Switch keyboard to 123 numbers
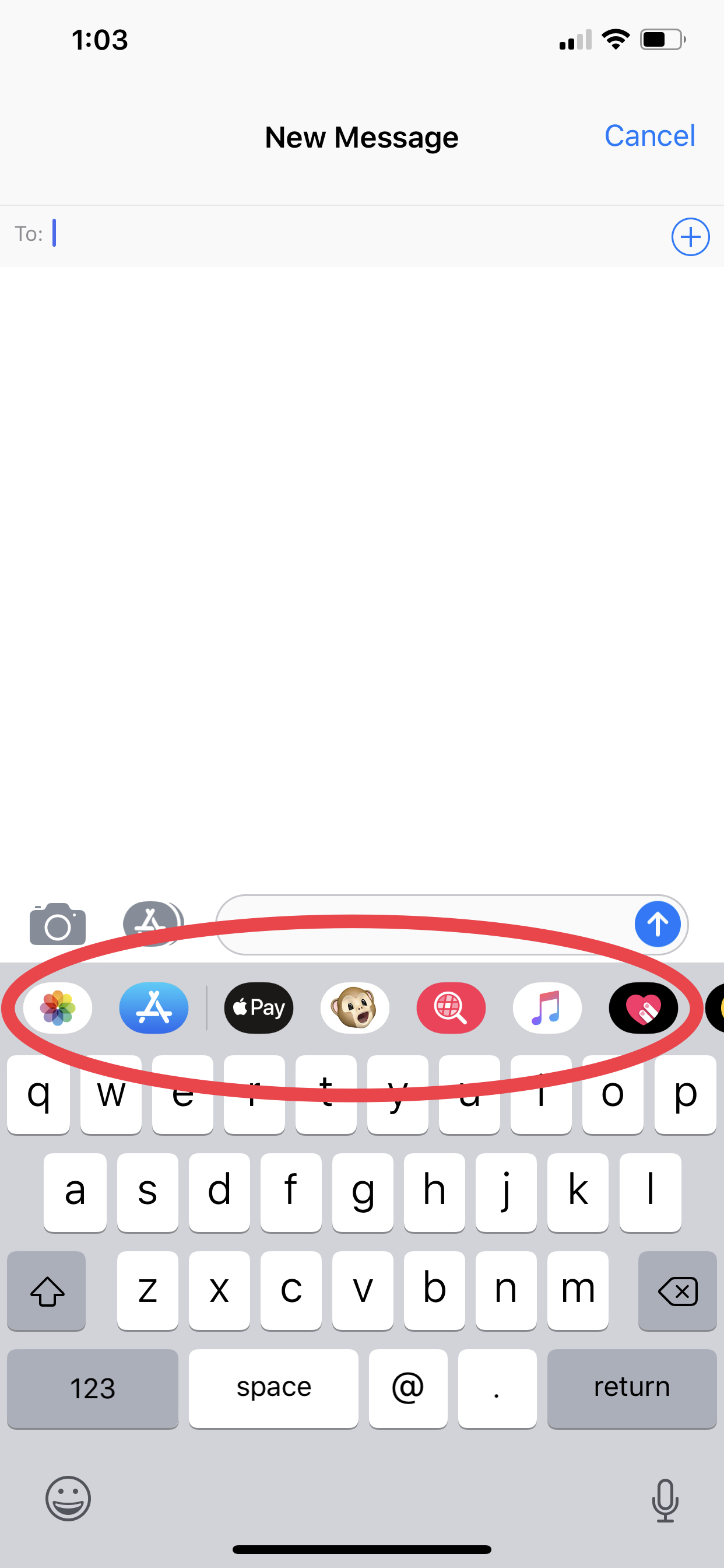This screenshot has height=1568, width=724. 93,1388
